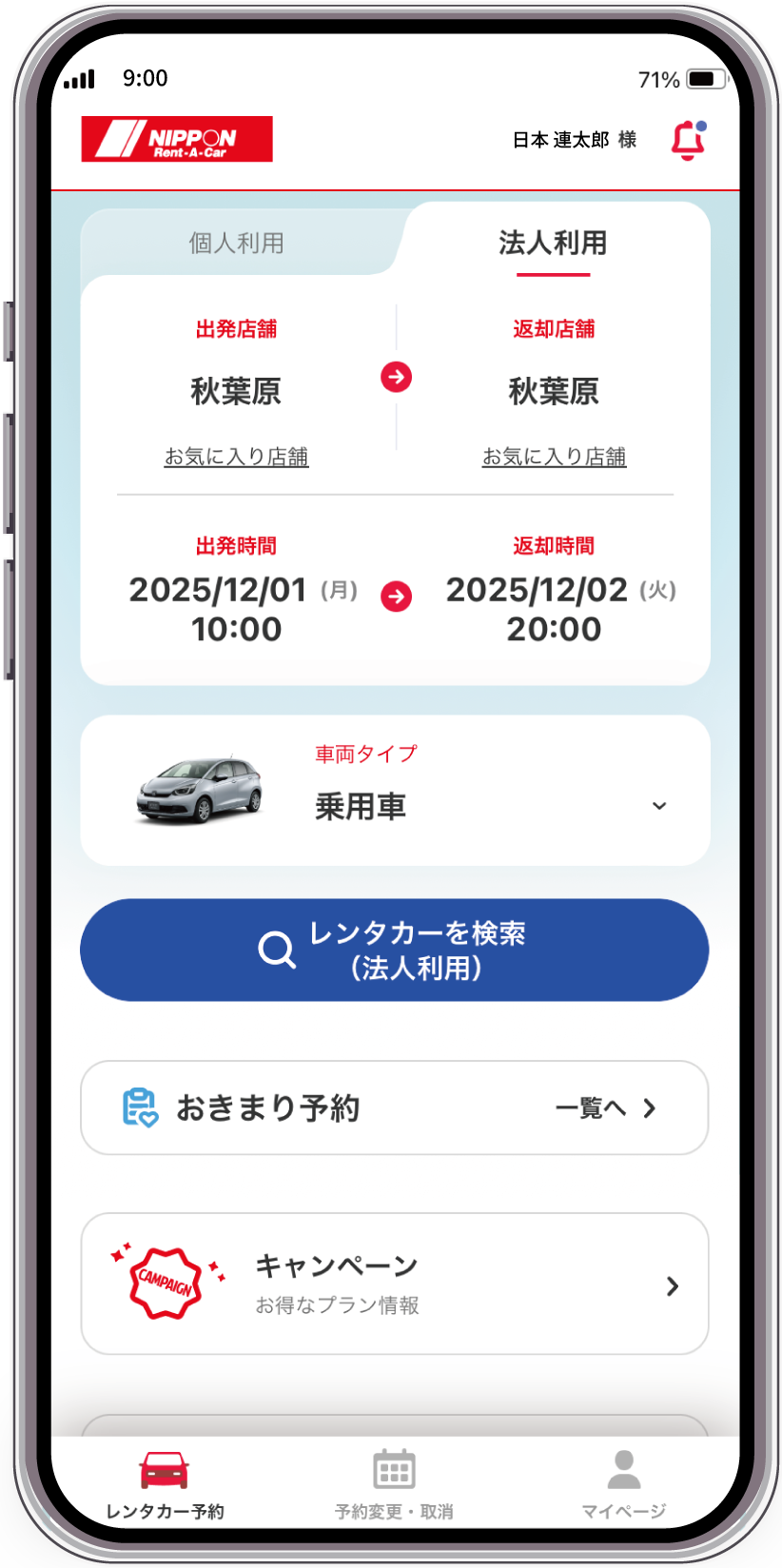Image resolution: width=782 pixels, height=1568 pixels.
Task: Click the arrow between departure and return times
Action: [x=395, y=598]
